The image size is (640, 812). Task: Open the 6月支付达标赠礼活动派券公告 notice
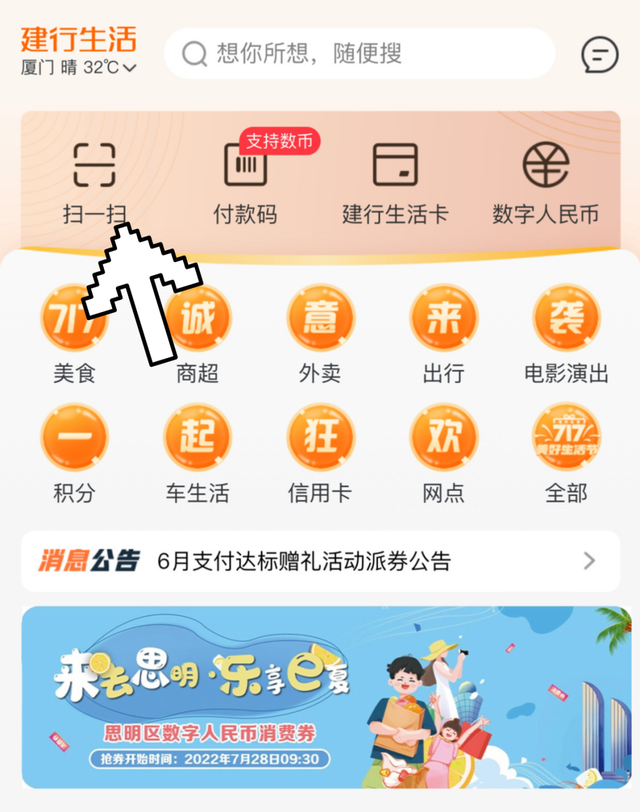(320, 560)
